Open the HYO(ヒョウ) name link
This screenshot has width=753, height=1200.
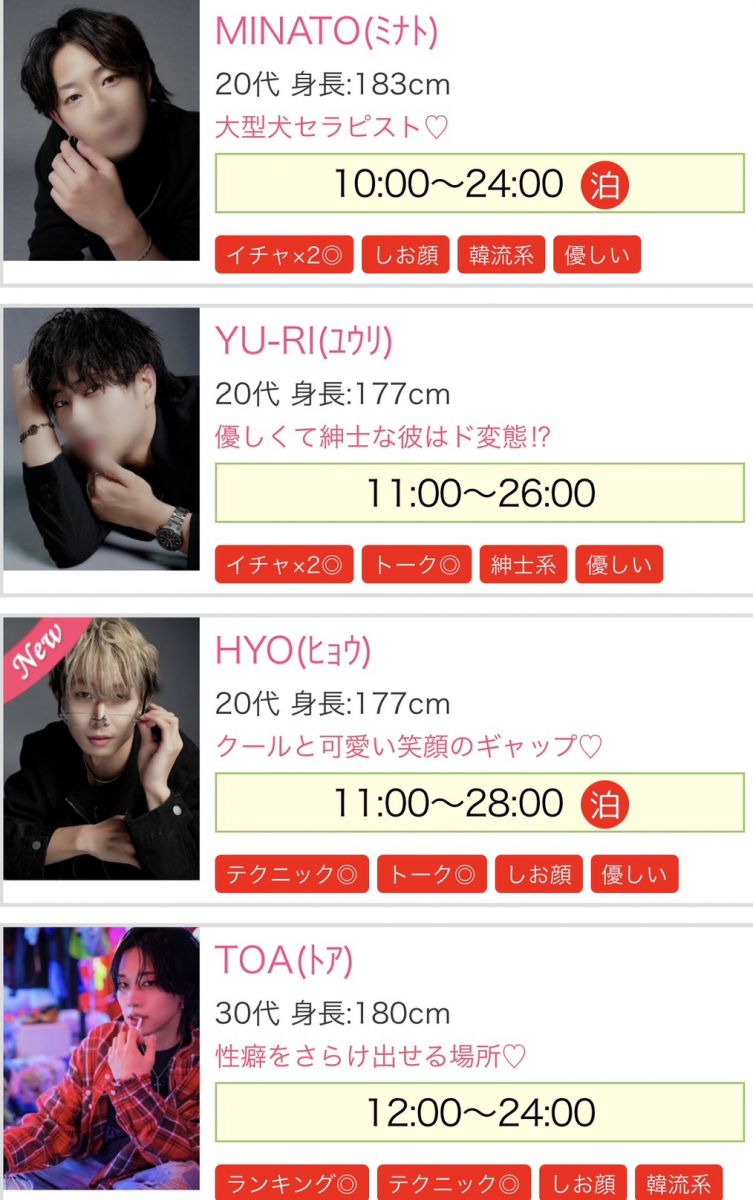(x=293, y=652)
